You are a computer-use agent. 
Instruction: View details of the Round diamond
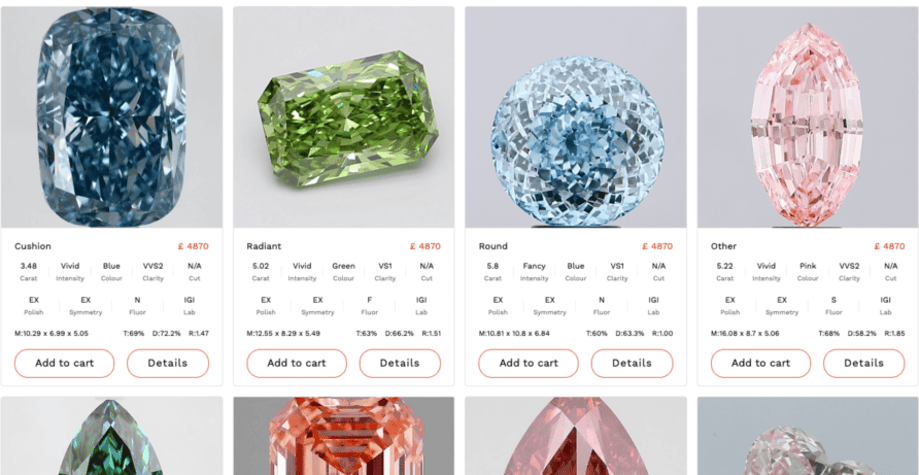pyautogui.click(x=632, y=363)
